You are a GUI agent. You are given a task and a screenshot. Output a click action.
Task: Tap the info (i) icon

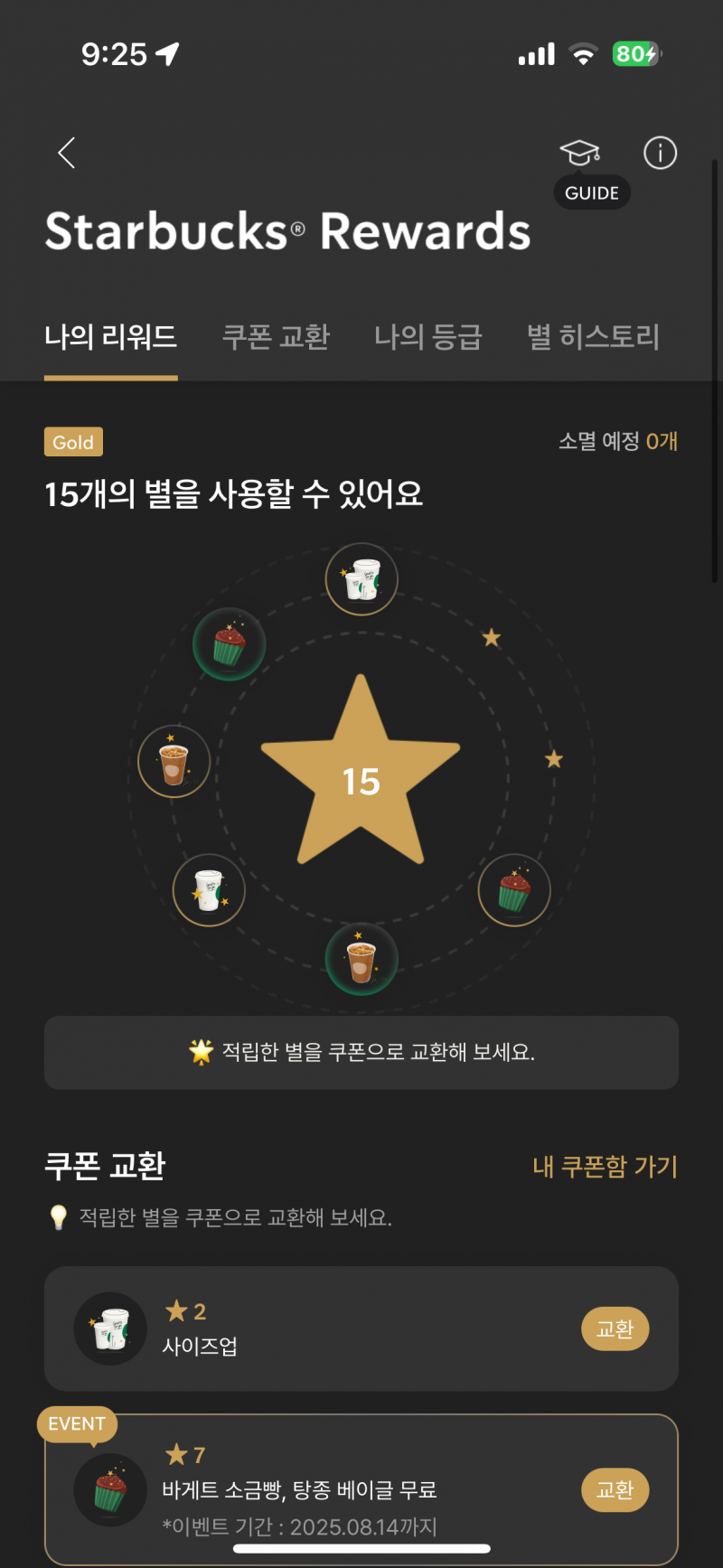pyautogui.click(x=660, y=154)
